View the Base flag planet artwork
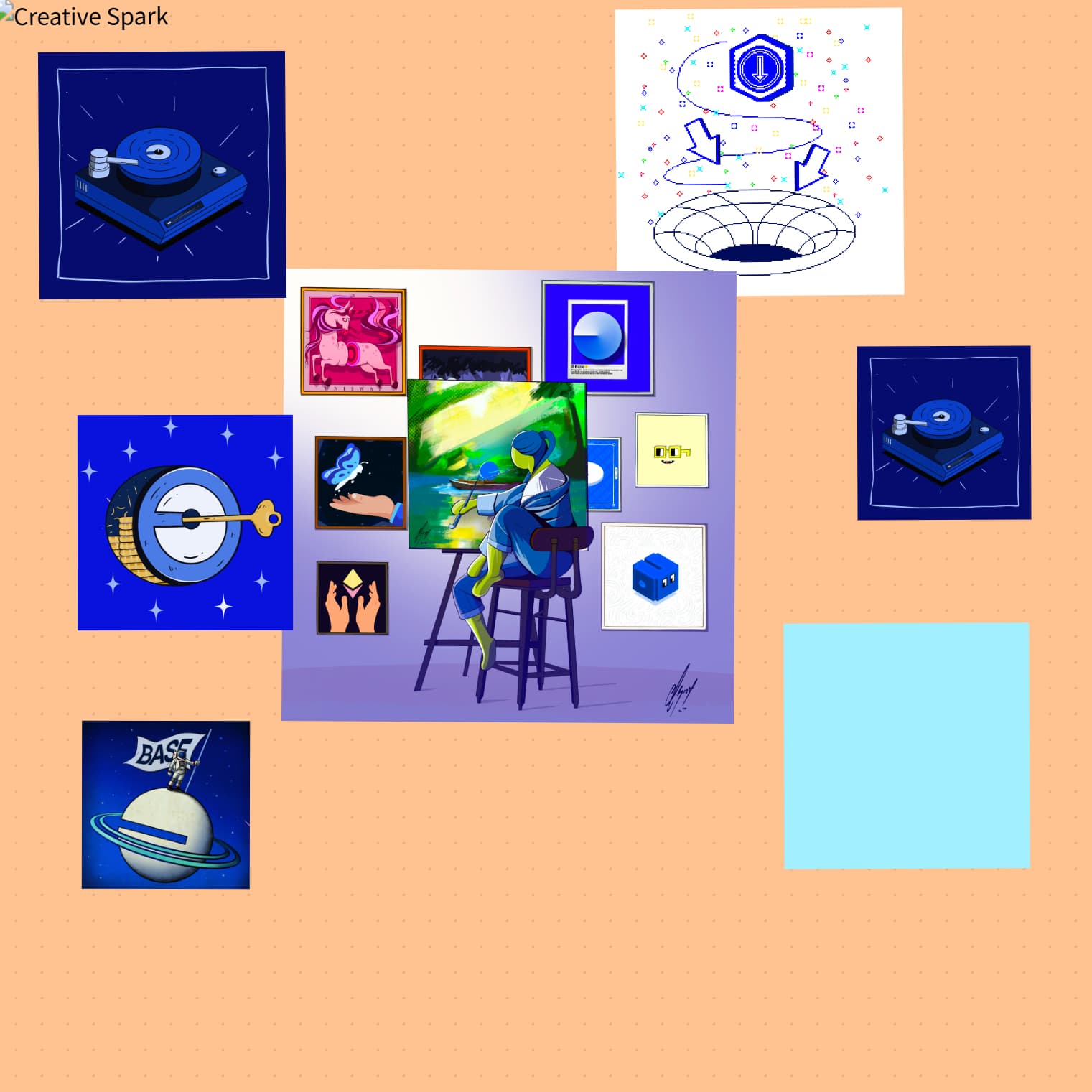 [x=166, y=804]
